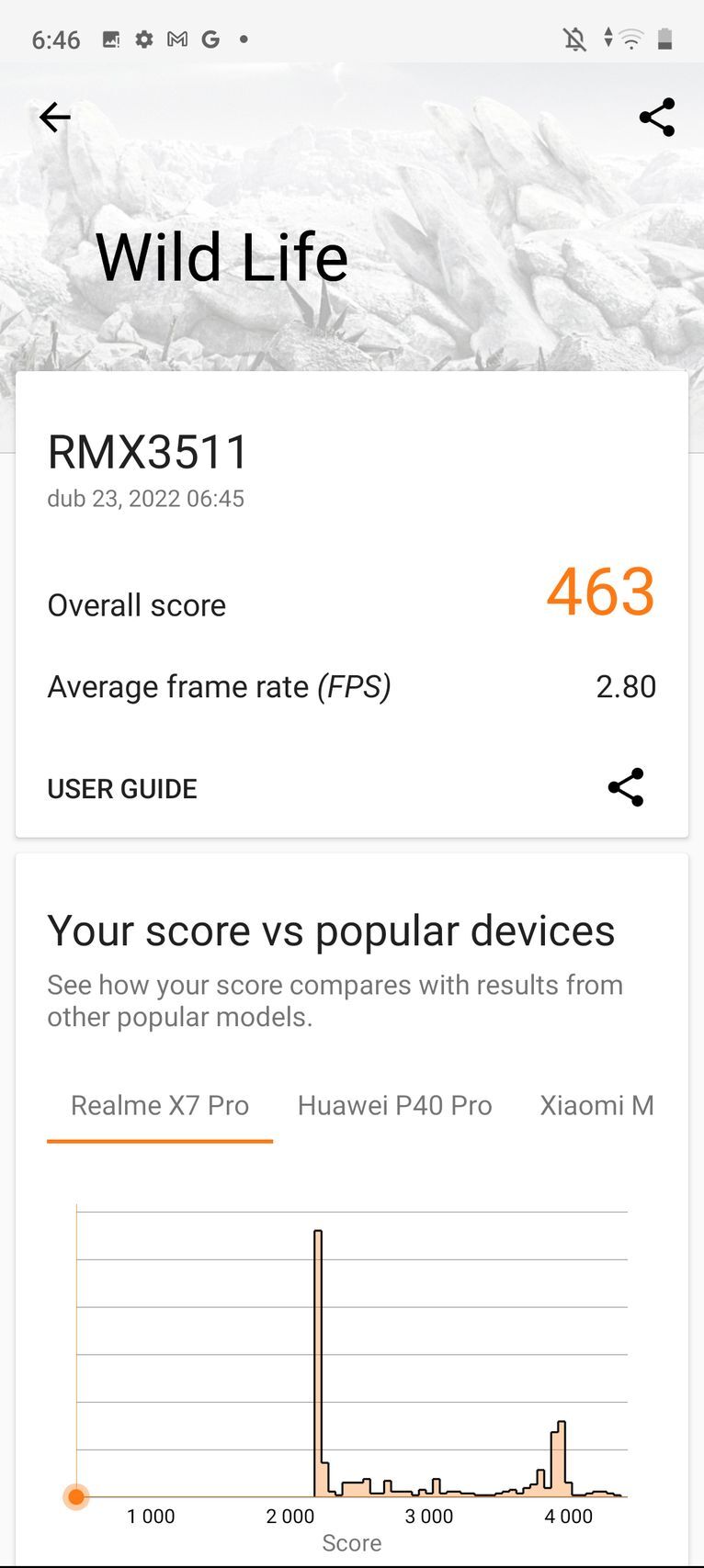
Task: Open the USER GUIDE
Action: click(x=122, y=787)
